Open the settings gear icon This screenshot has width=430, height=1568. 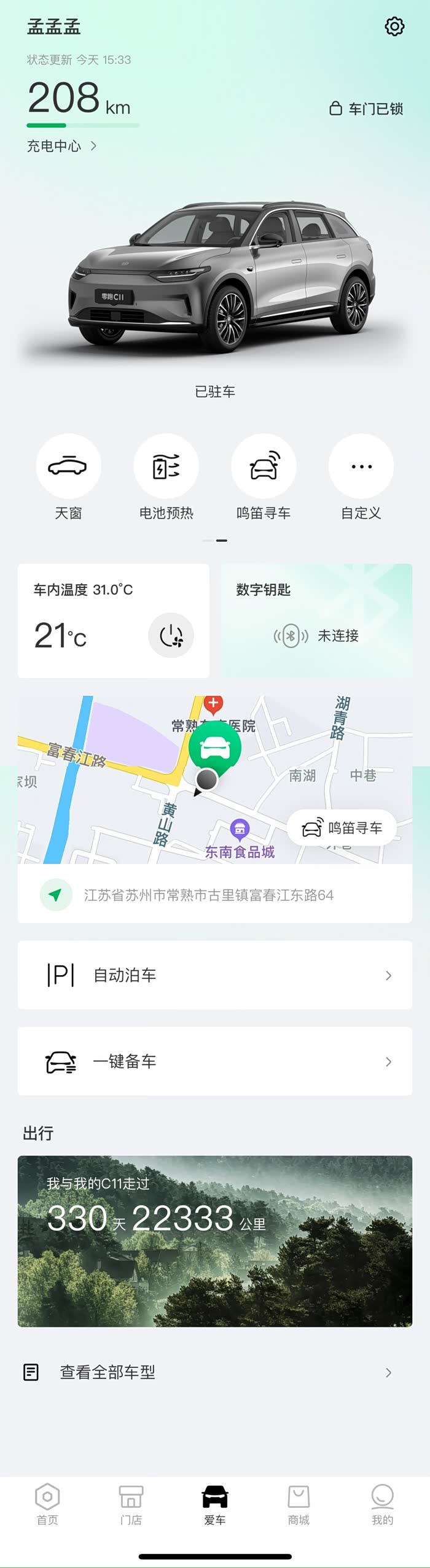tap(394, 26)
